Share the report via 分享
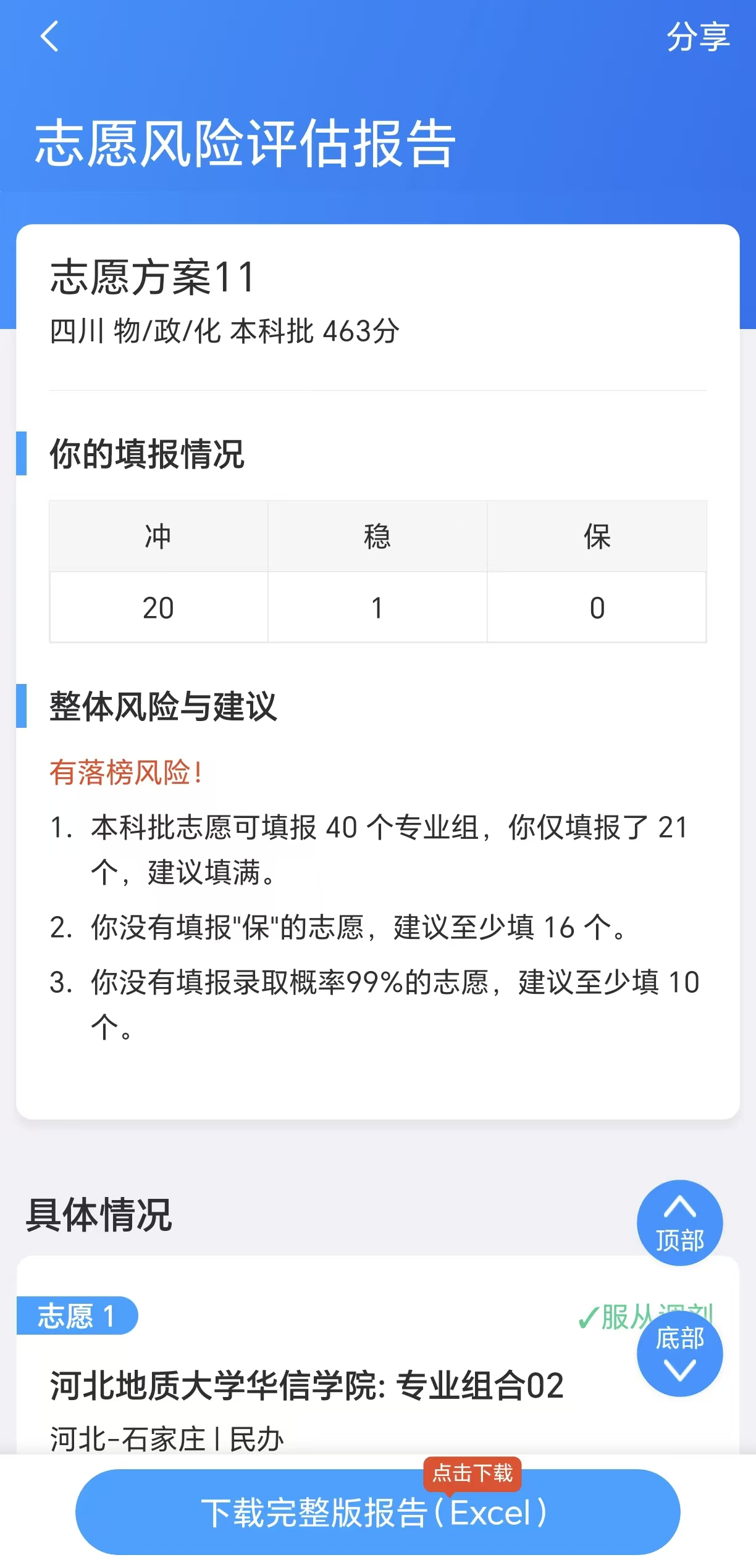Image resolution: width=756 pixels, height=1568 pixels. (x=698, y=37)
